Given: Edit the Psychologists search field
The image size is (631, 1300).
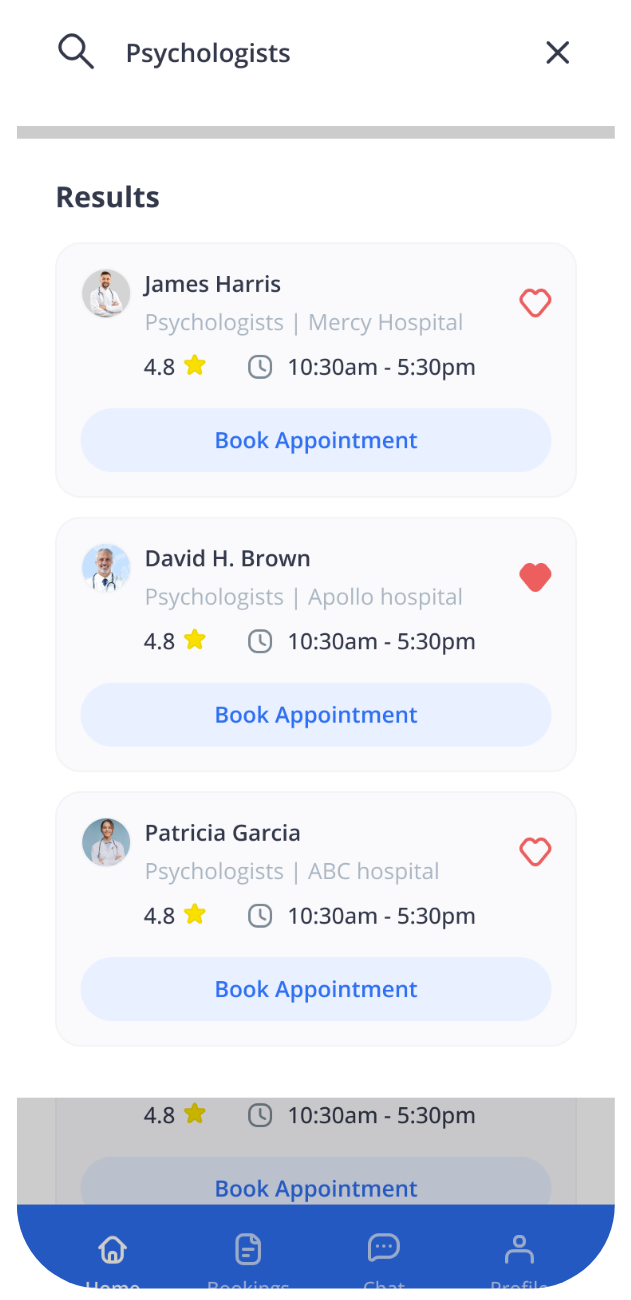Looking at the screenshot, I should click(300, 53).
